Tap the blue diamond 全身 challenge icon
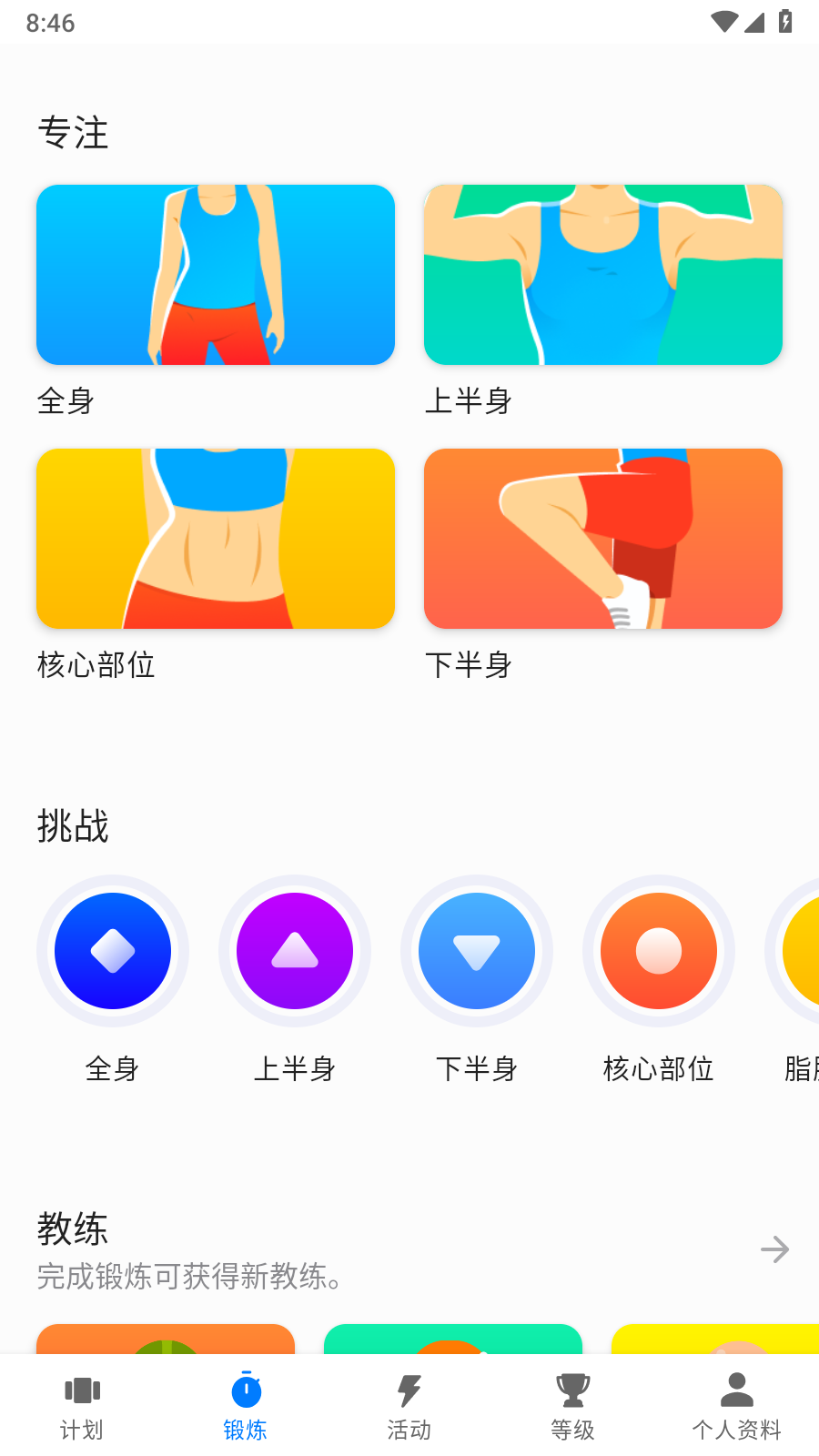 (x=113, y=951)
